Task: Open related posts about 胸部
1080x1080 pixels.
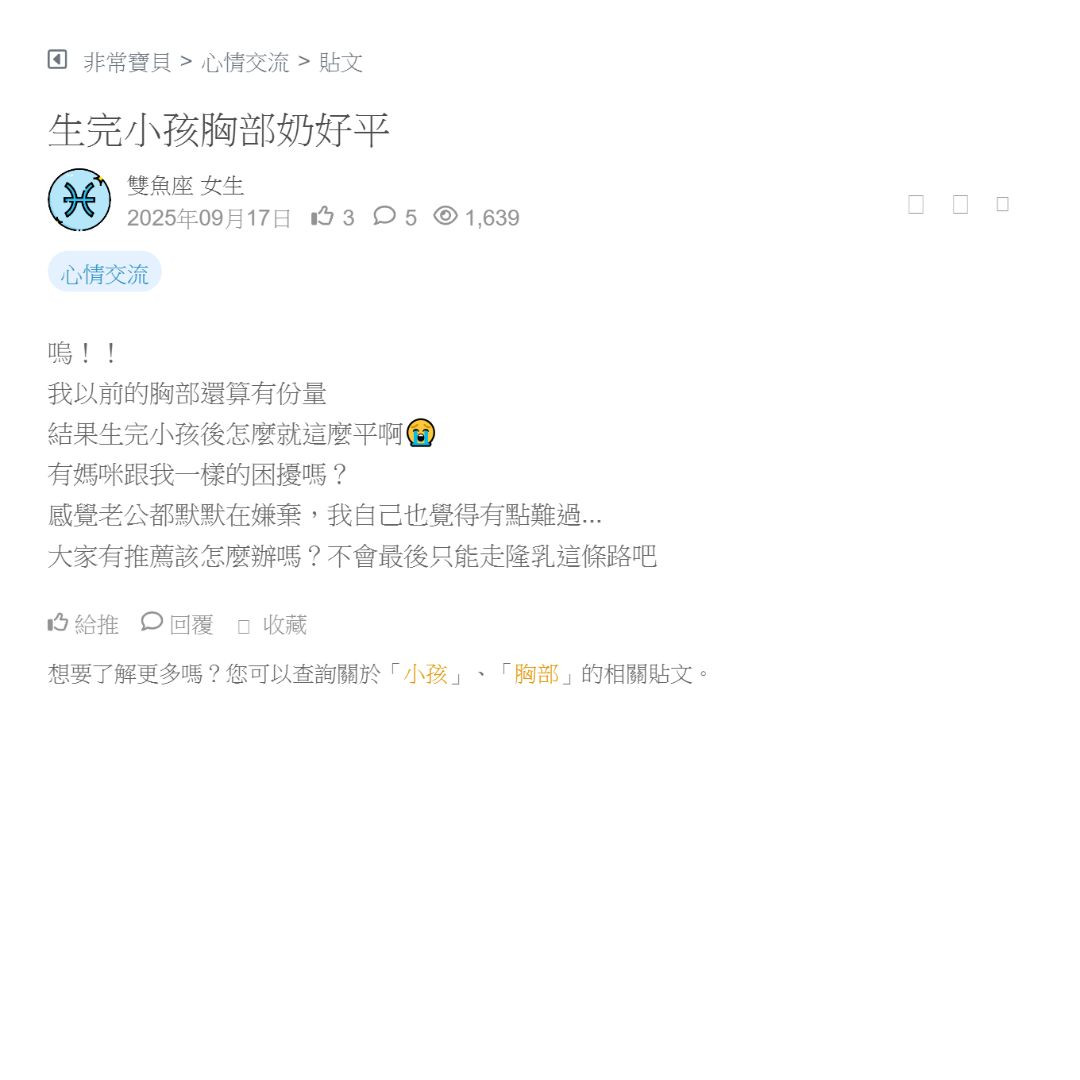Action: (x=536, y=674)
